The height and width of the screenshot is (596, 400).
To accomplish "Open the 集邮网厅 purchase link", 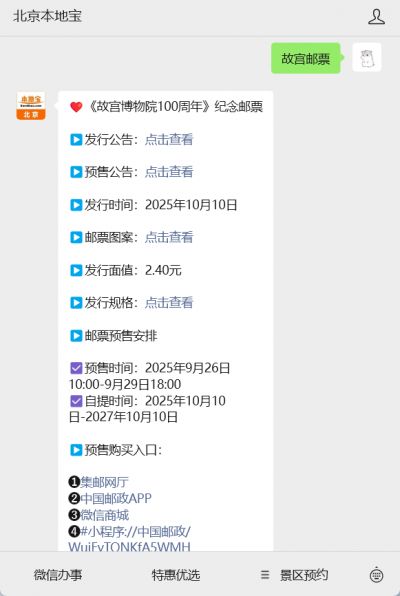I will (105, 482).
